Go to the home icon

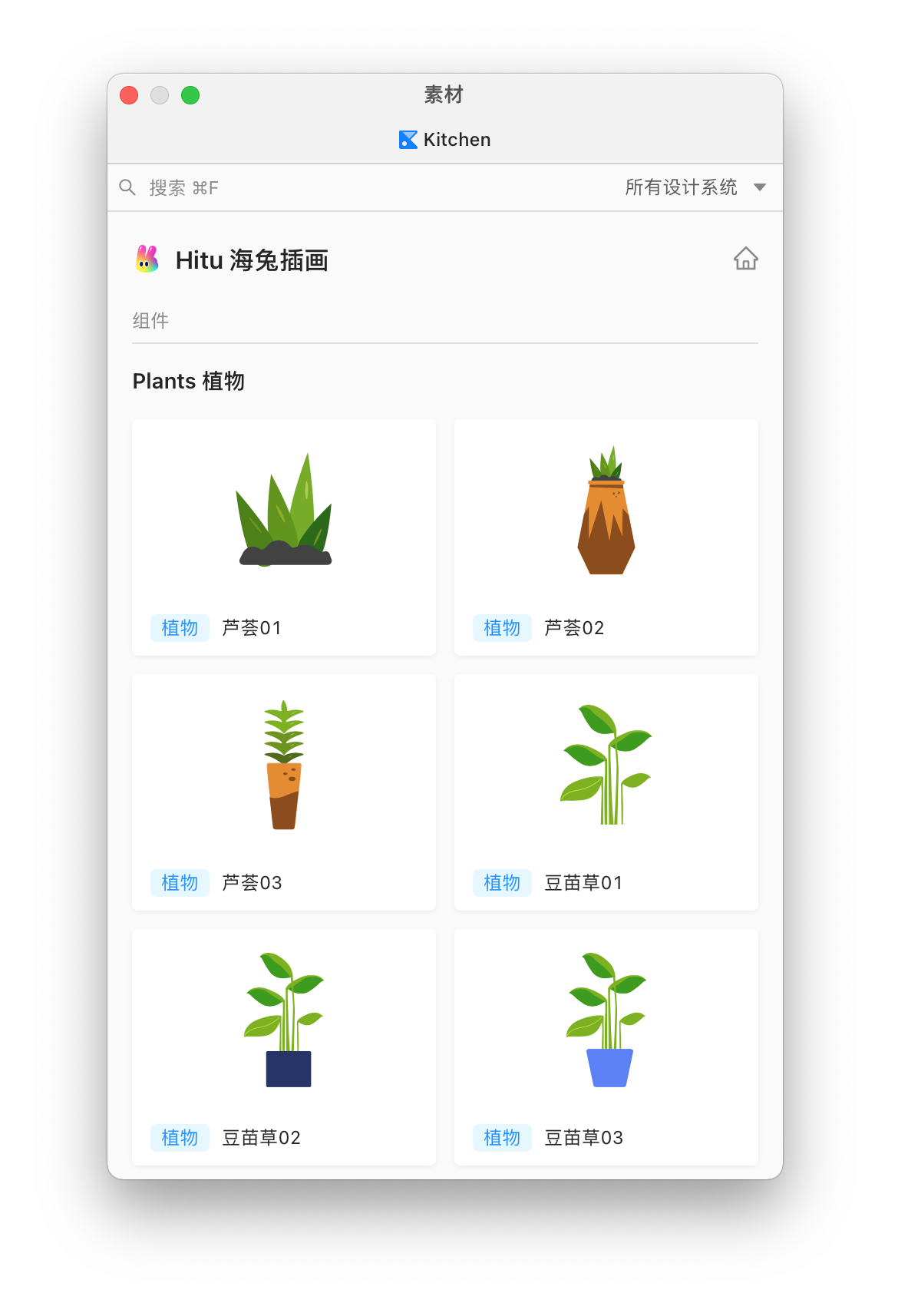745,259
